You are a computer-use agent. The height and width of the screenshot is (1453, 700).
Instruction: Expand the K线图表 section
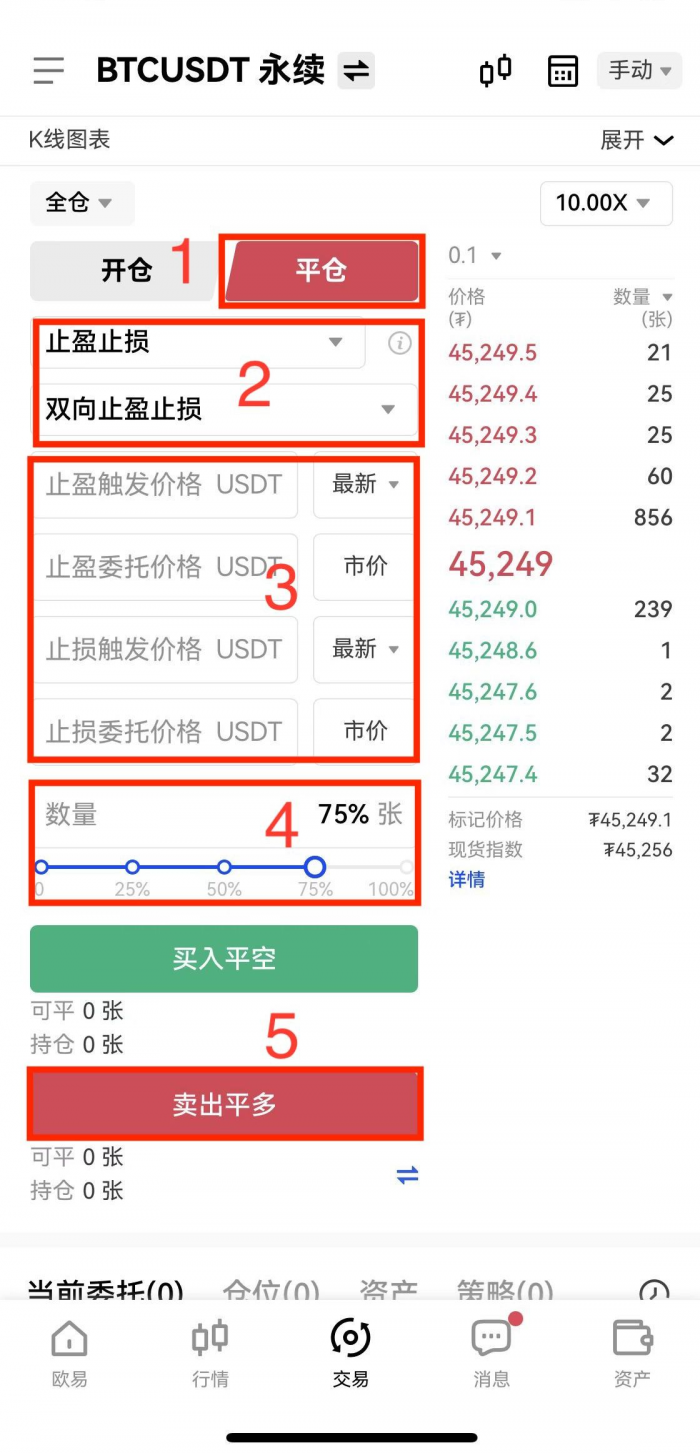637,140
